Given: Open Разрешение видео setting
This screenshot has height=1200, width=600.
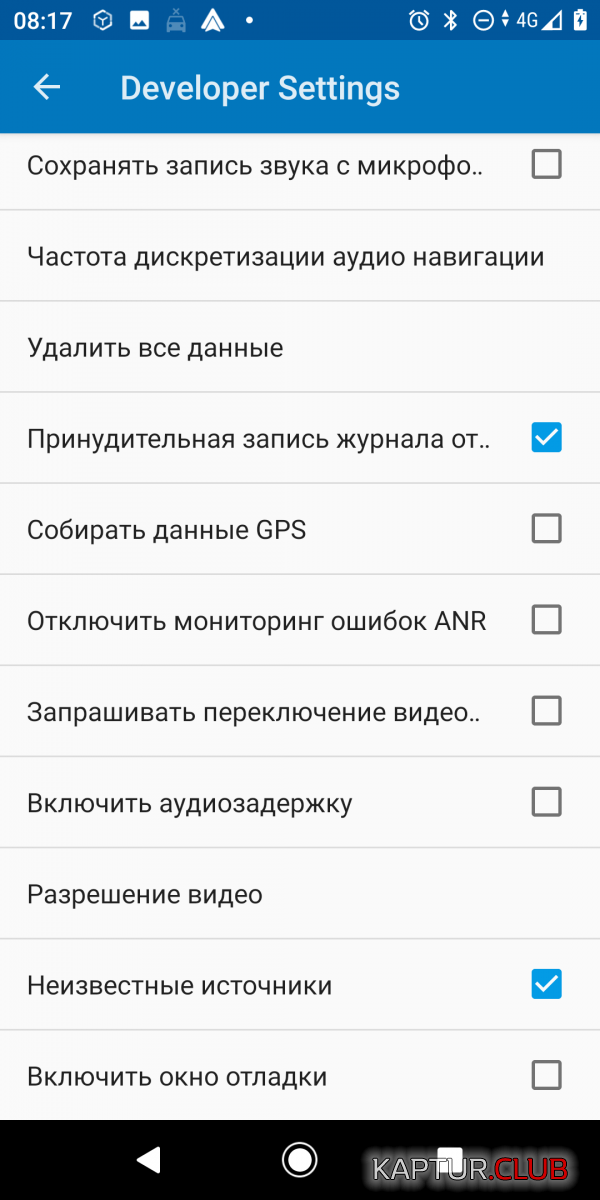Looking at the screenshot, I should pos(145,894).
